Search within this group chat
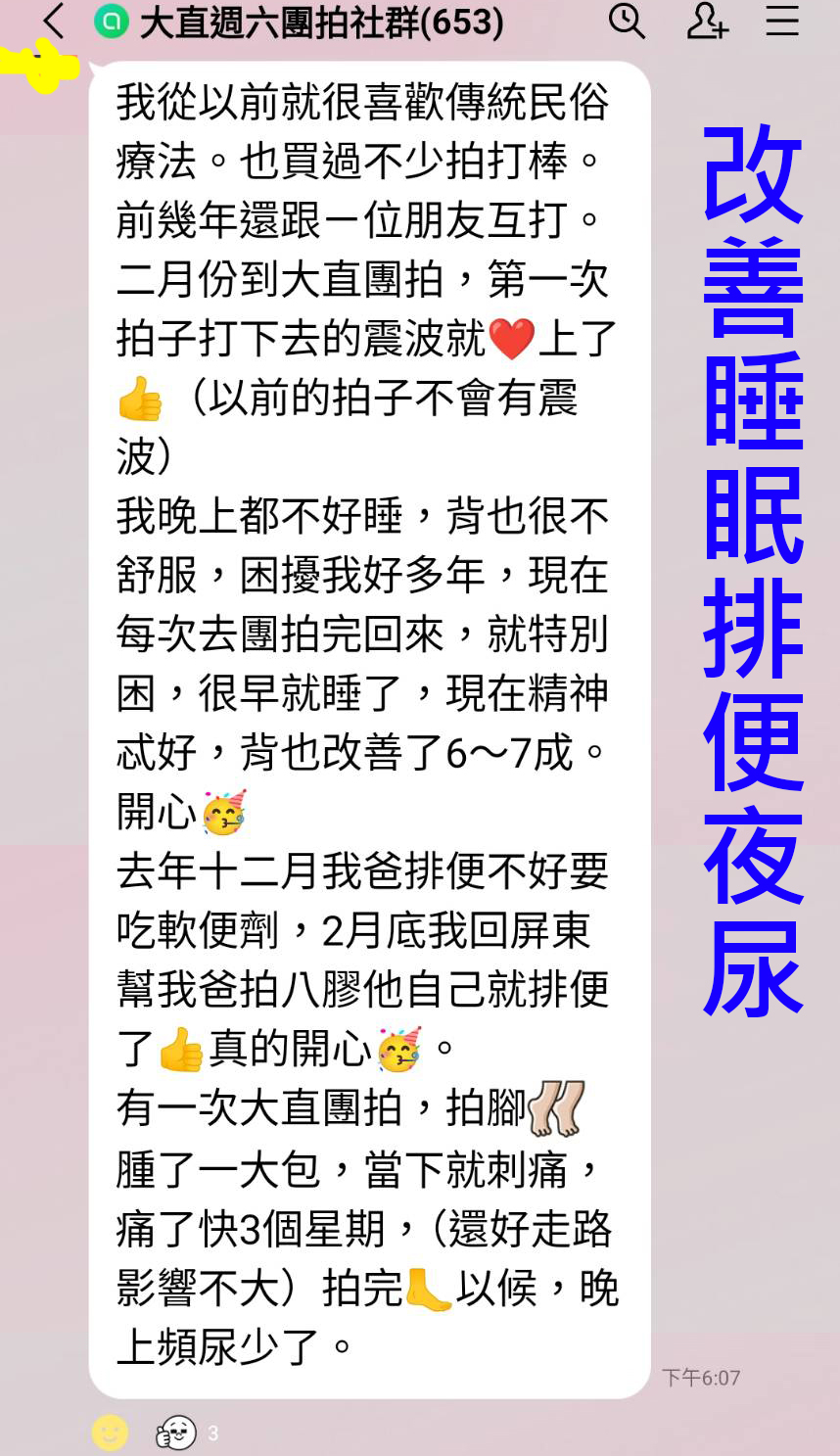840x1456 pixels. click(627, 21)
